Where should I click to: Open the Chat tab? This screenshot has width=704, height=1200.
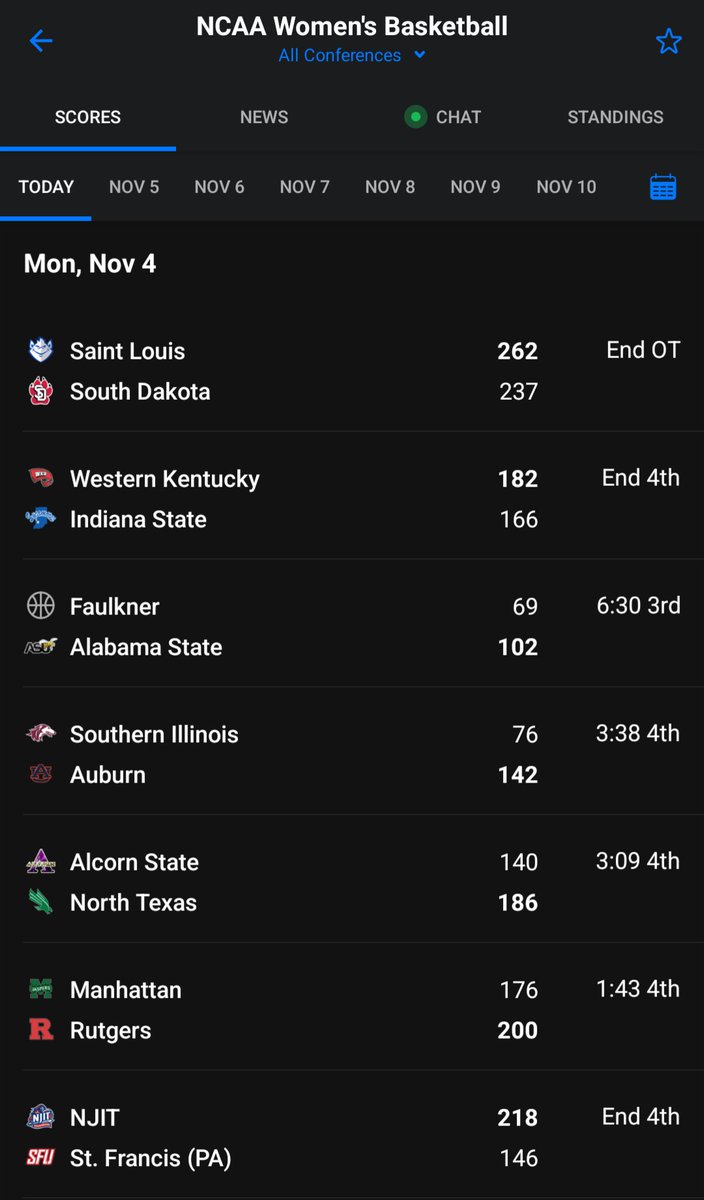(x=440, y=117)
